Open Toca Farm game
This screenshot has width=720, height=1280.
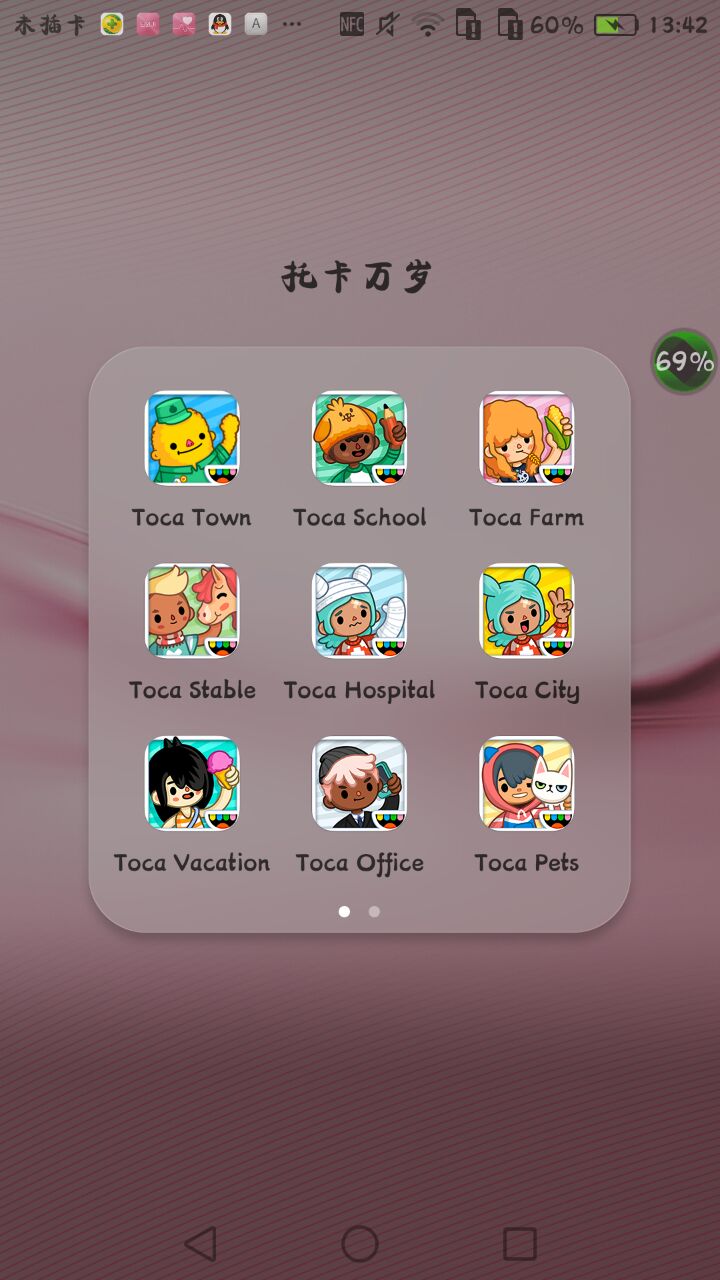click(x=527, y=438)
